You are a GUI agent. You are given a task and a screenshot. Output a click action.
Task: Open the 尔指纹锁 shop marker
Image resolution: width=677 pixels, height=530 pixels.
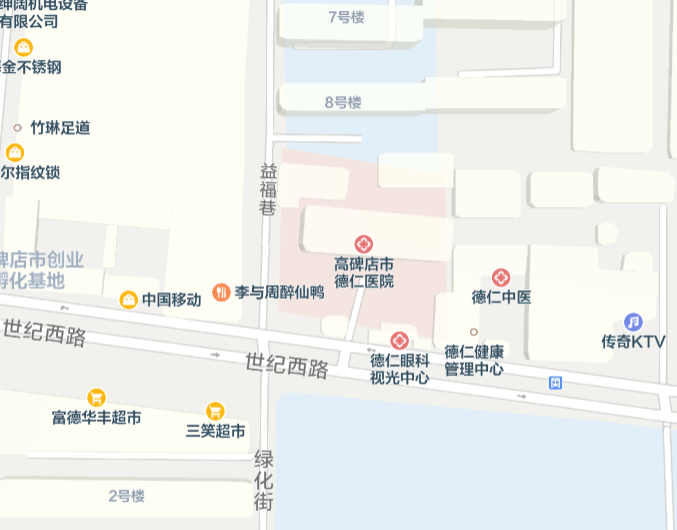click(15, 153)
